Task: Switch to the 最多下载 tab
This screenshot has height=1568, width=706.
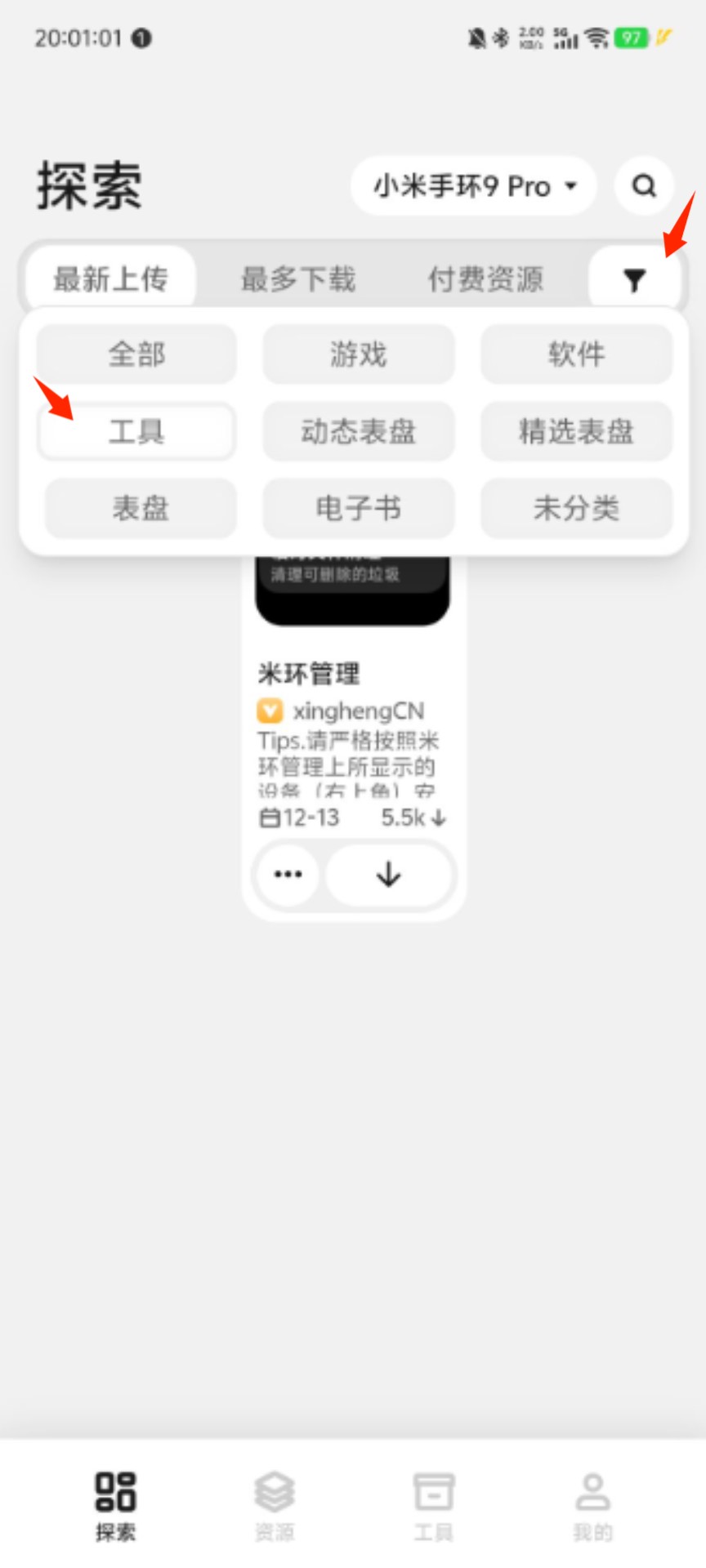Action: (298, 279)
